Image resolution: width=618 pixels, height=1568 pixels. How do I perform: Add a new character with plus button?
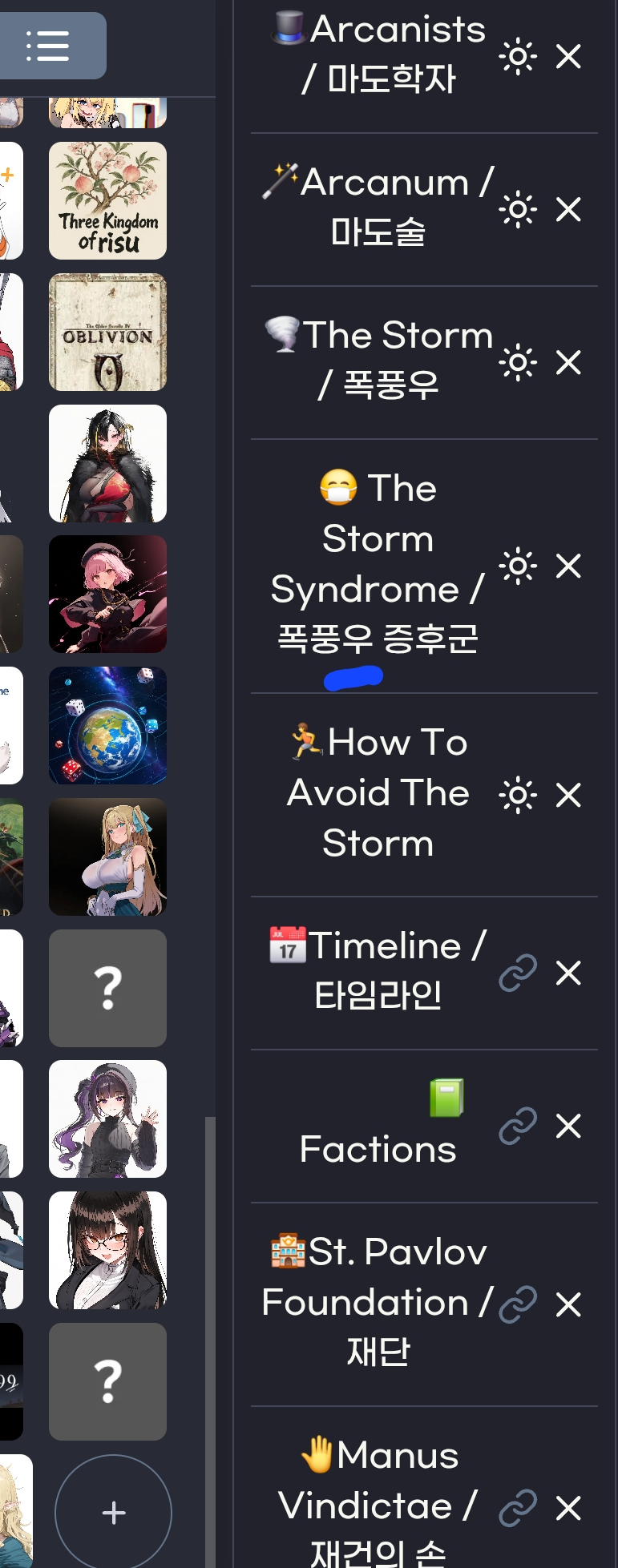(x=113, y=1512)
